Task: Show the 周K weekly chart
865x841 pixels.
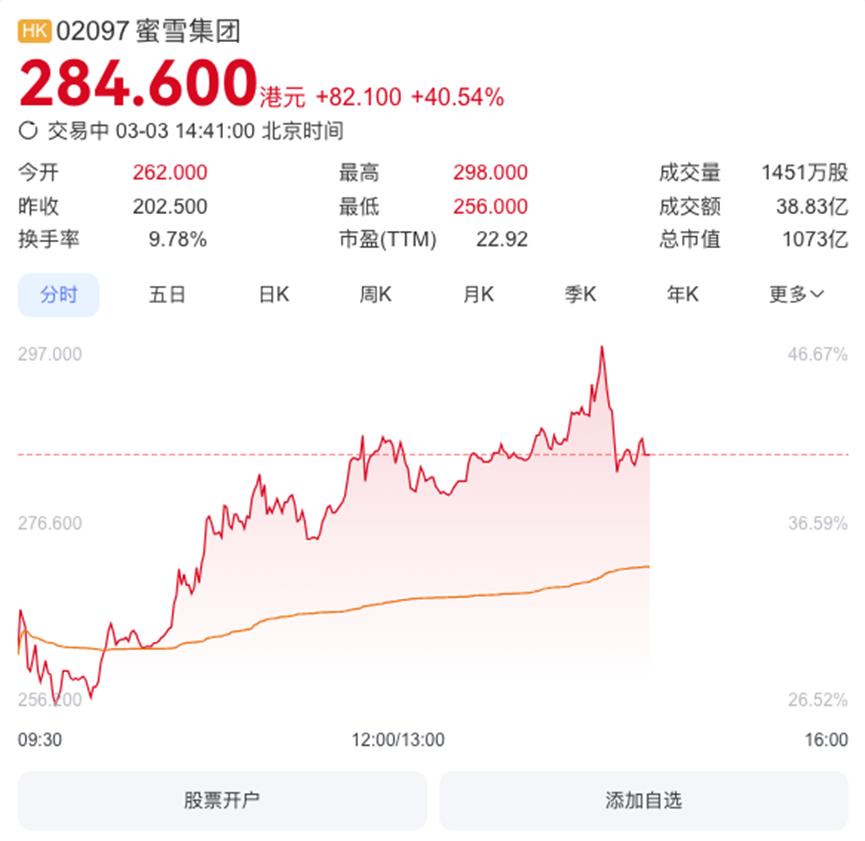Action: click(376, 295)
